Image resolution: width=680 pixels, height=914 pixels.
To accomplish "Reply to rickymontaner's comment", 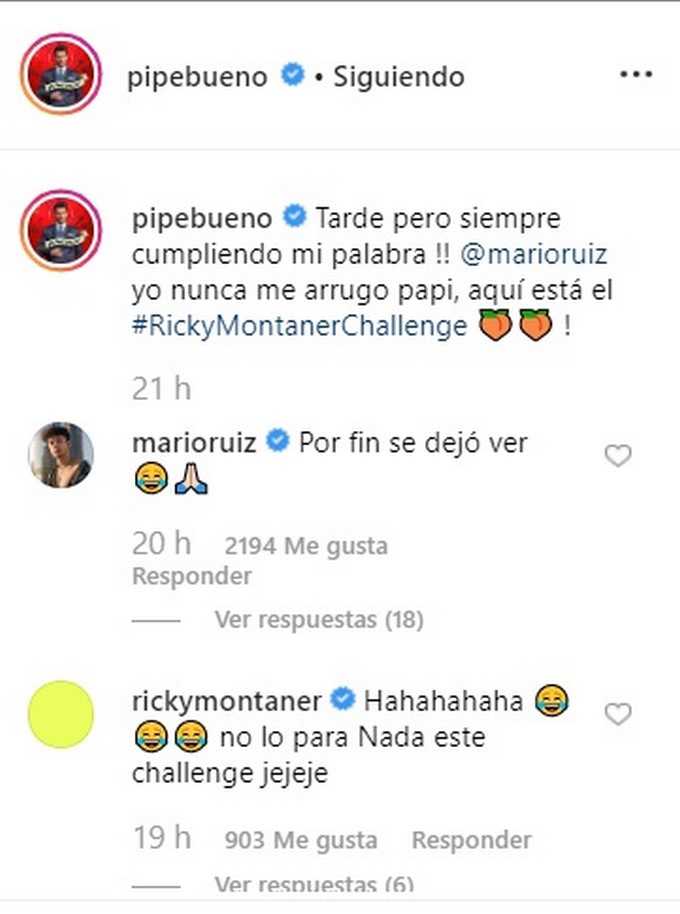I will (471, 840).
